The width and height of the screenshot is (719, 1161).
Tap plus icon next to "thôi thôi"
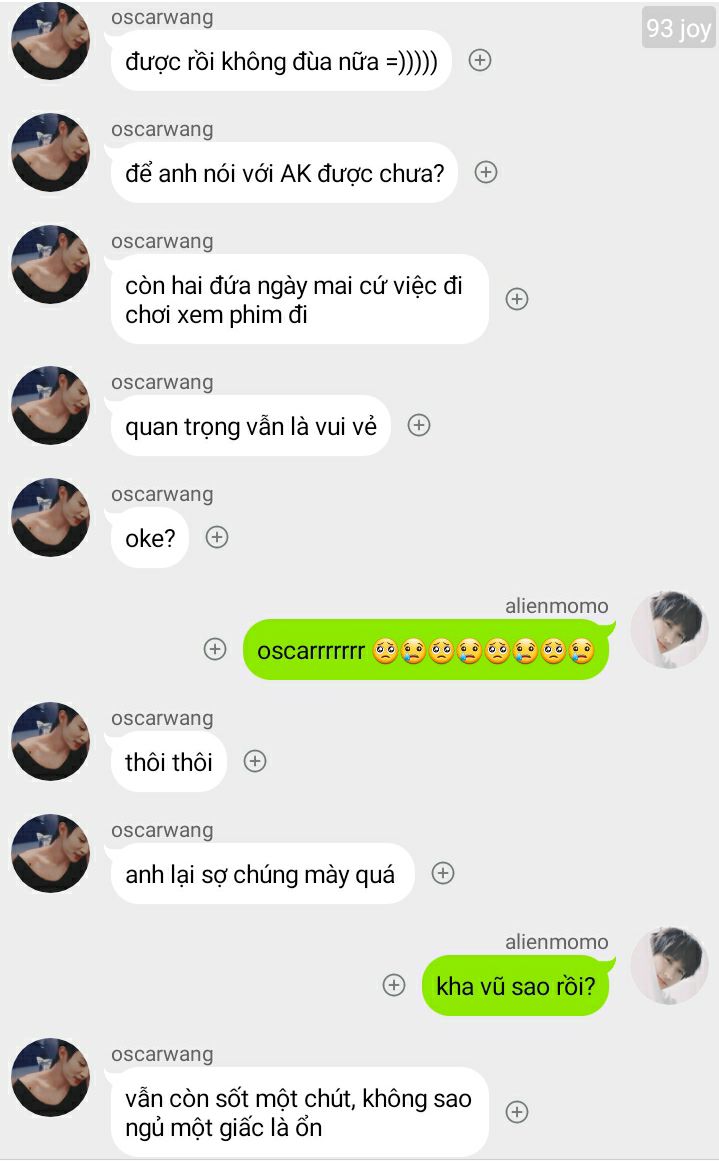coord(255,761)
